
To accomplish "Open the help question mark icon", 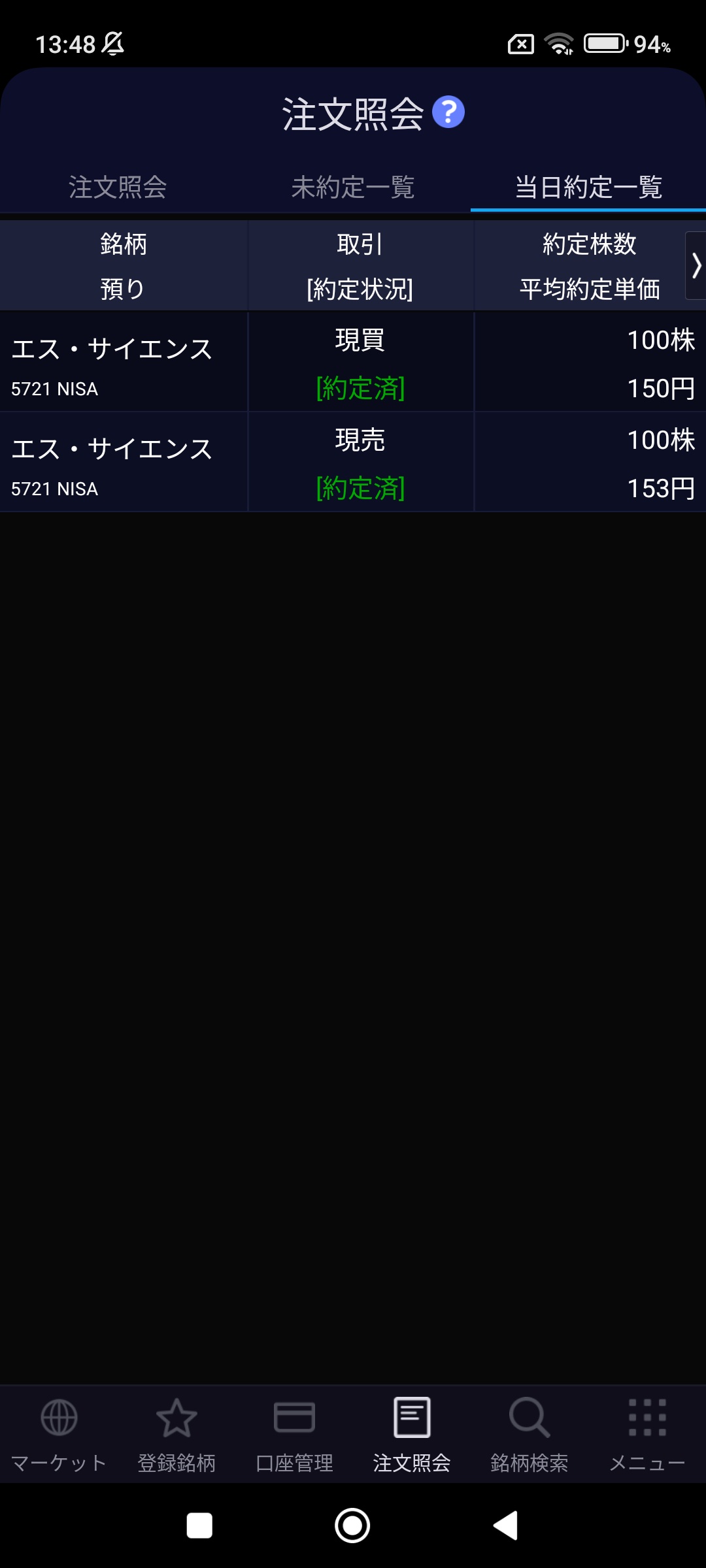I will (448, 112).
